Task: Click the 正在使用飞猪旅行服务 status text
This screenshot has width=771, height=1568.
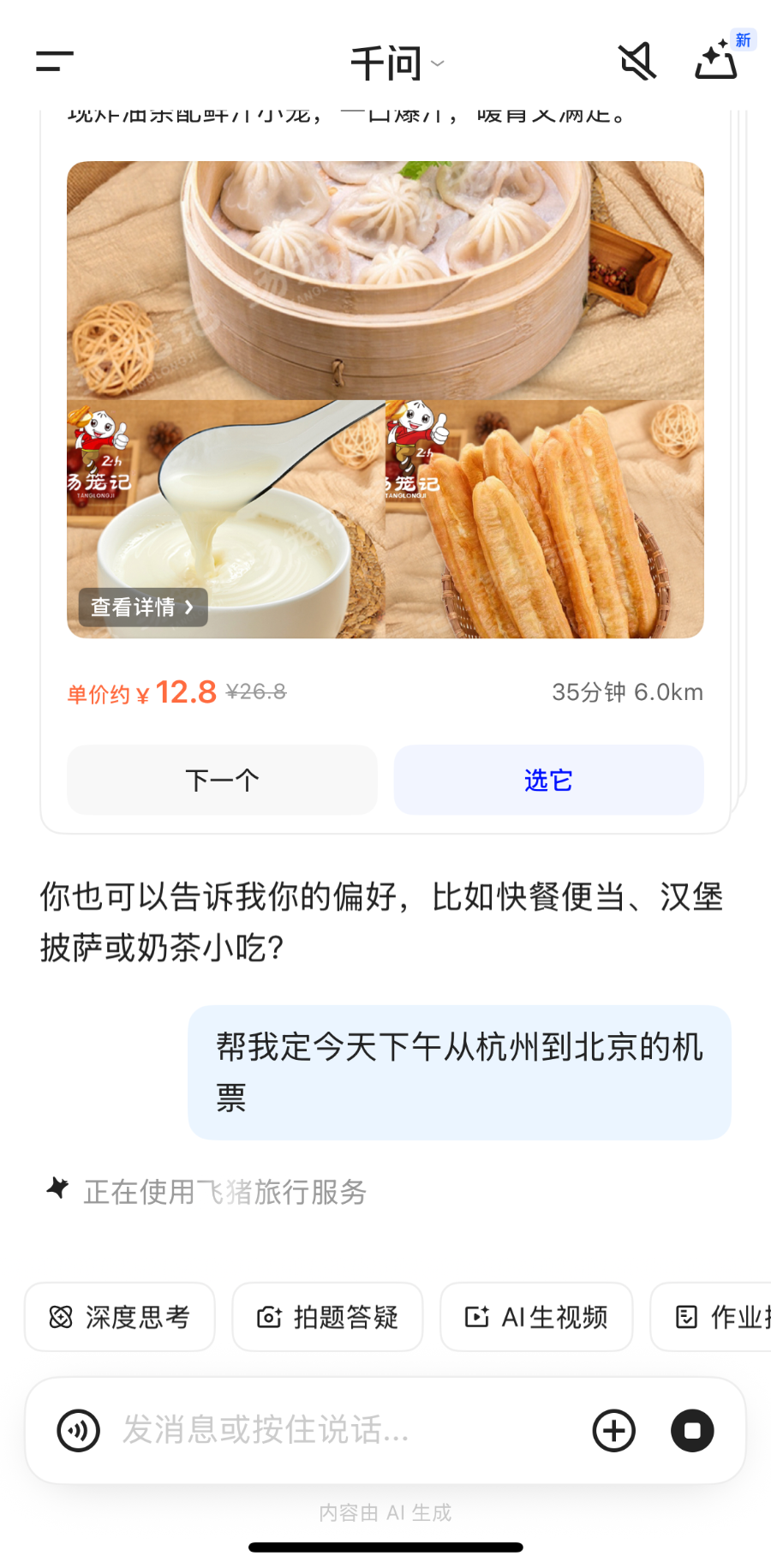Action: 224,1192
